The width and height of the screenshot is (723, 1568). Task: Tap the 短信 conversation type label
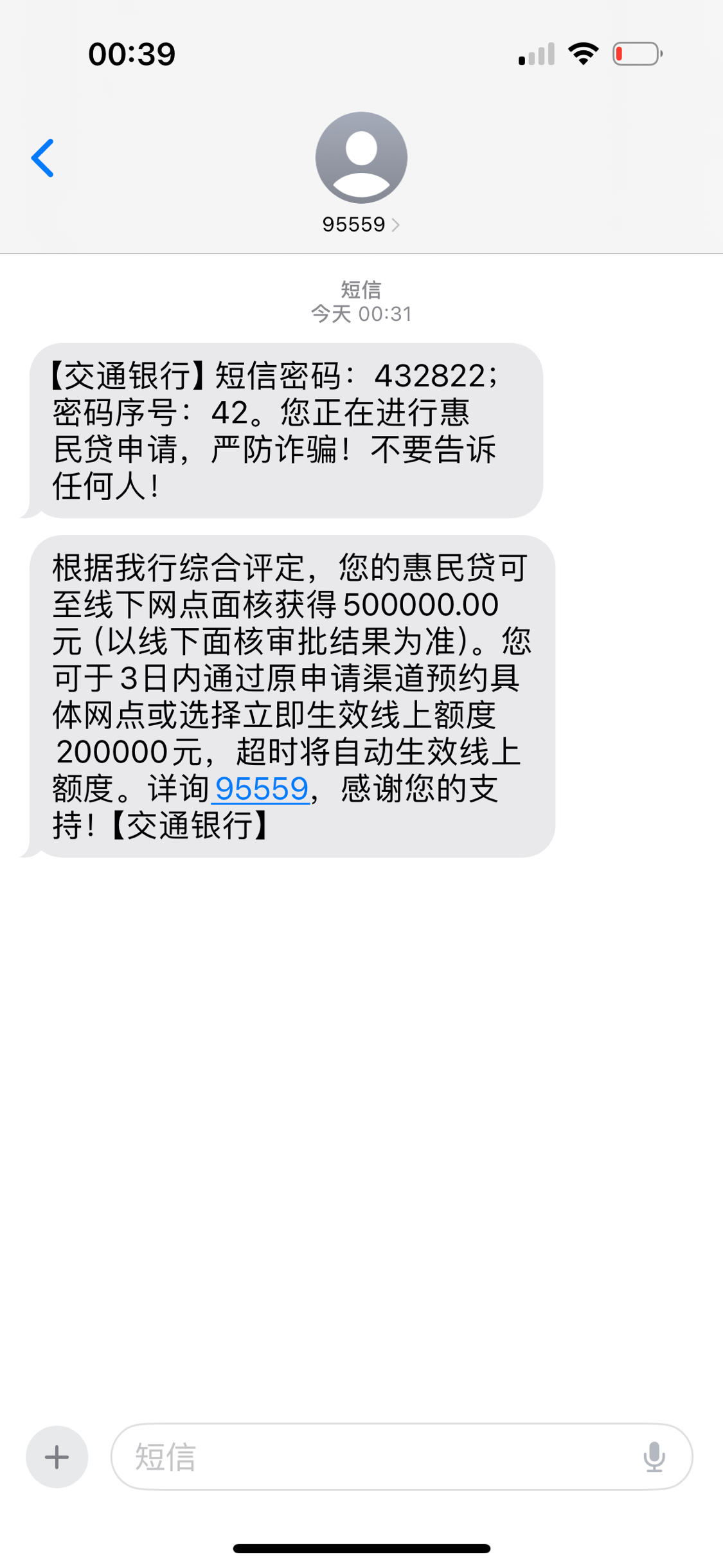tap(361, 291)
